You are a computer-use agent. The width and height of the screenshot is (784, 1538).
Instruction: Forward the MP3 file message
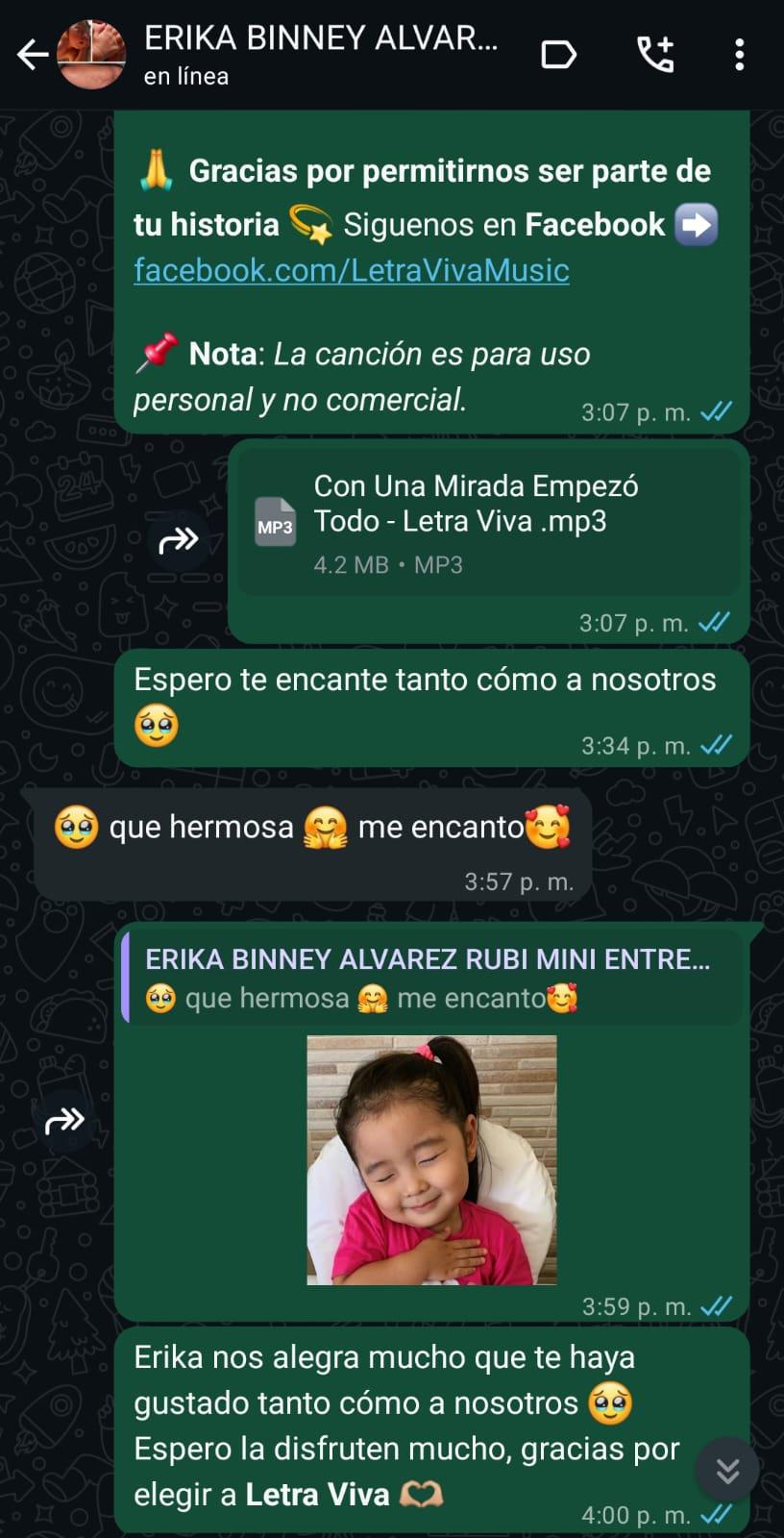179,541
